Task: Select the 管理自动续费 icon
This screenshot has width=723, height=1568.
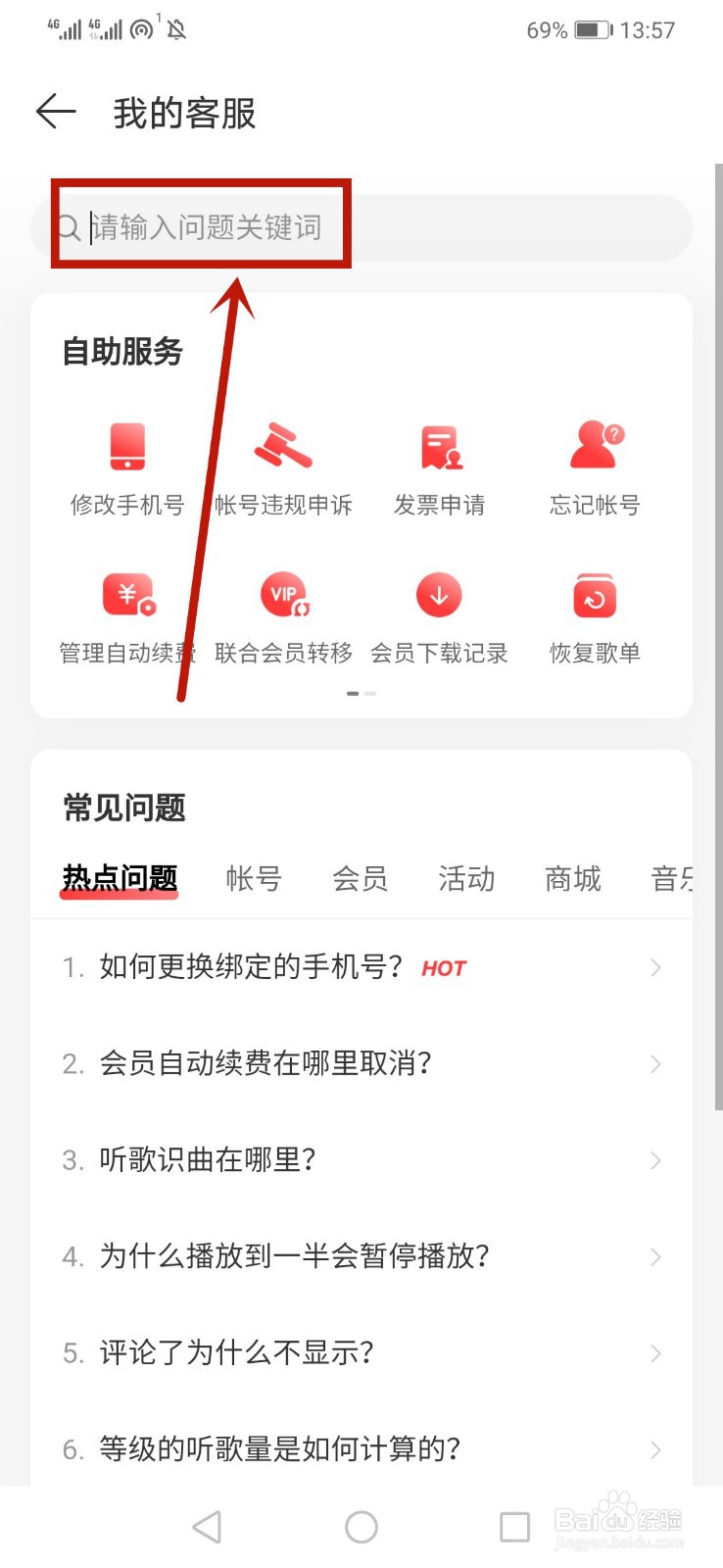Action: (127, 608)
